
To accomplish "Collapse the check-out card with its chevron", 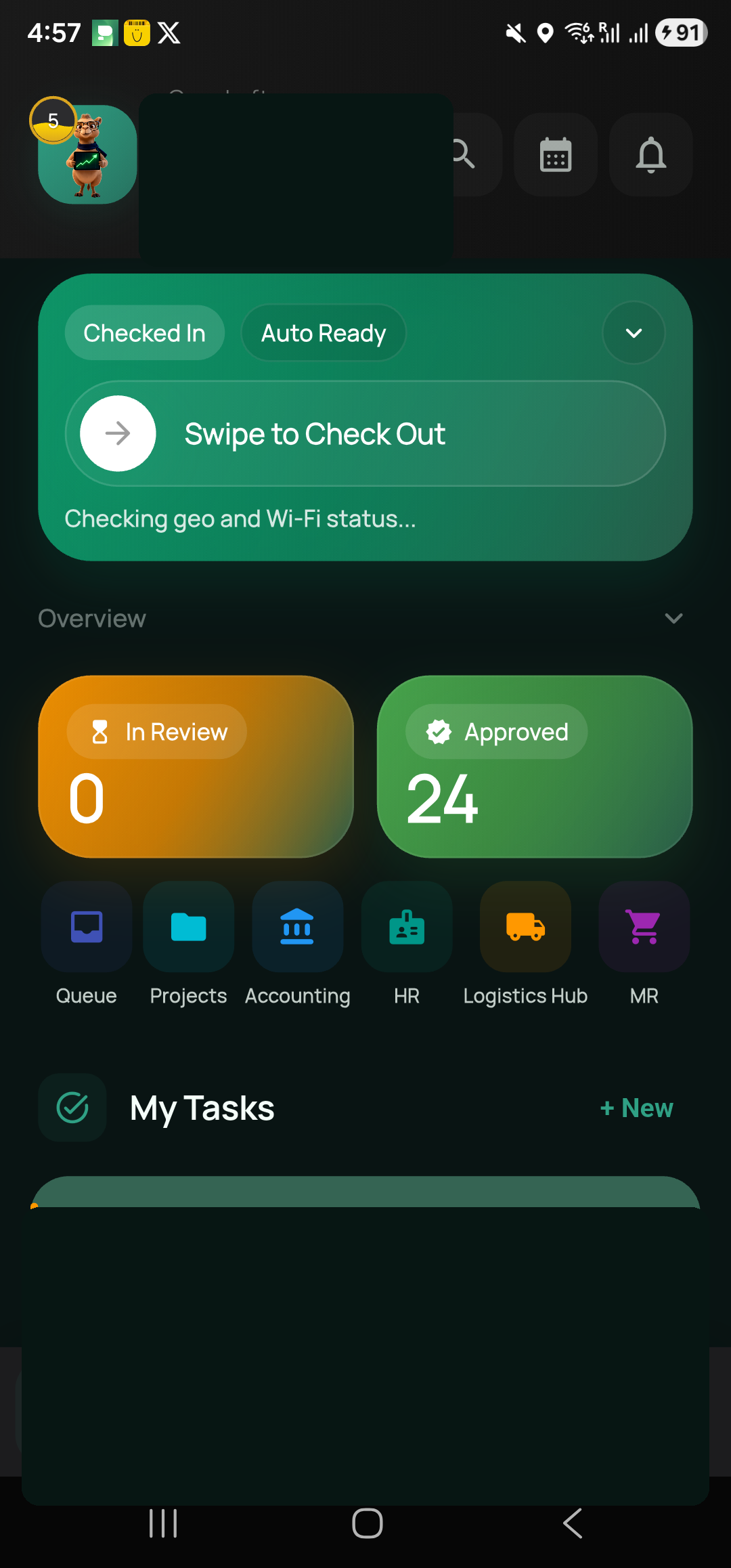I will click(x=634, y=332).
